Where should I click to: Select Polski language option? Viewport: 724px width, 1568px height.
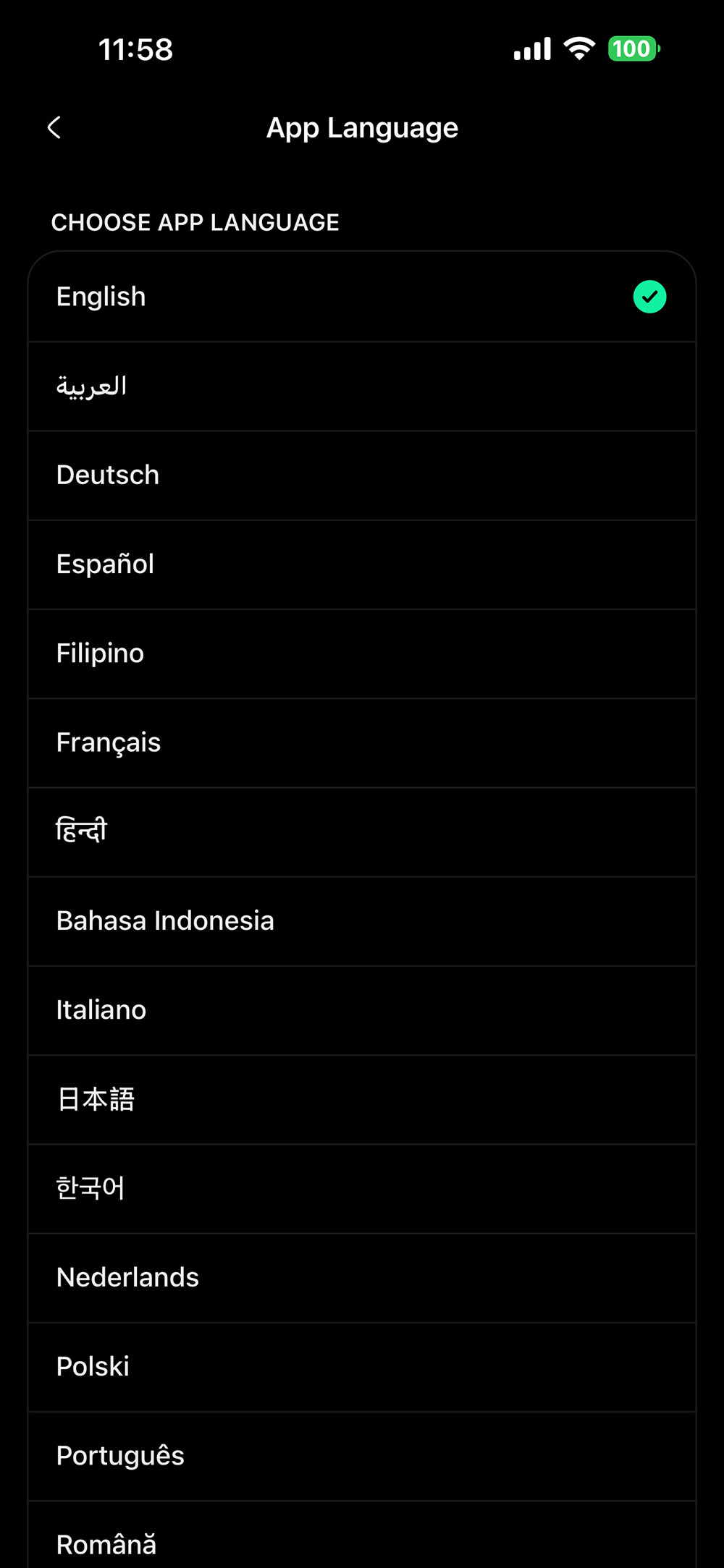(x=361, y=1367)
